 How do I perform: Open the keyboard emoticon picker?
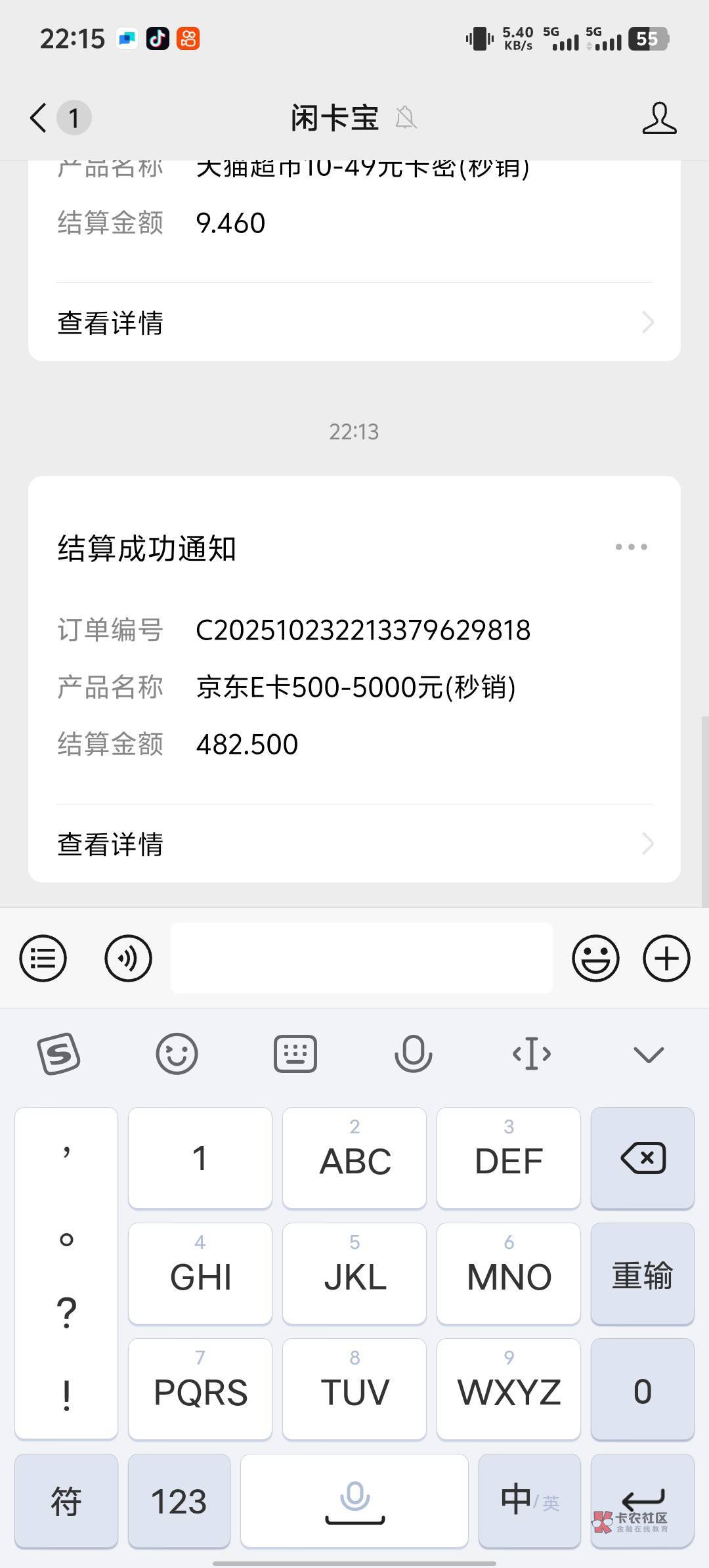click(177, 1054)
